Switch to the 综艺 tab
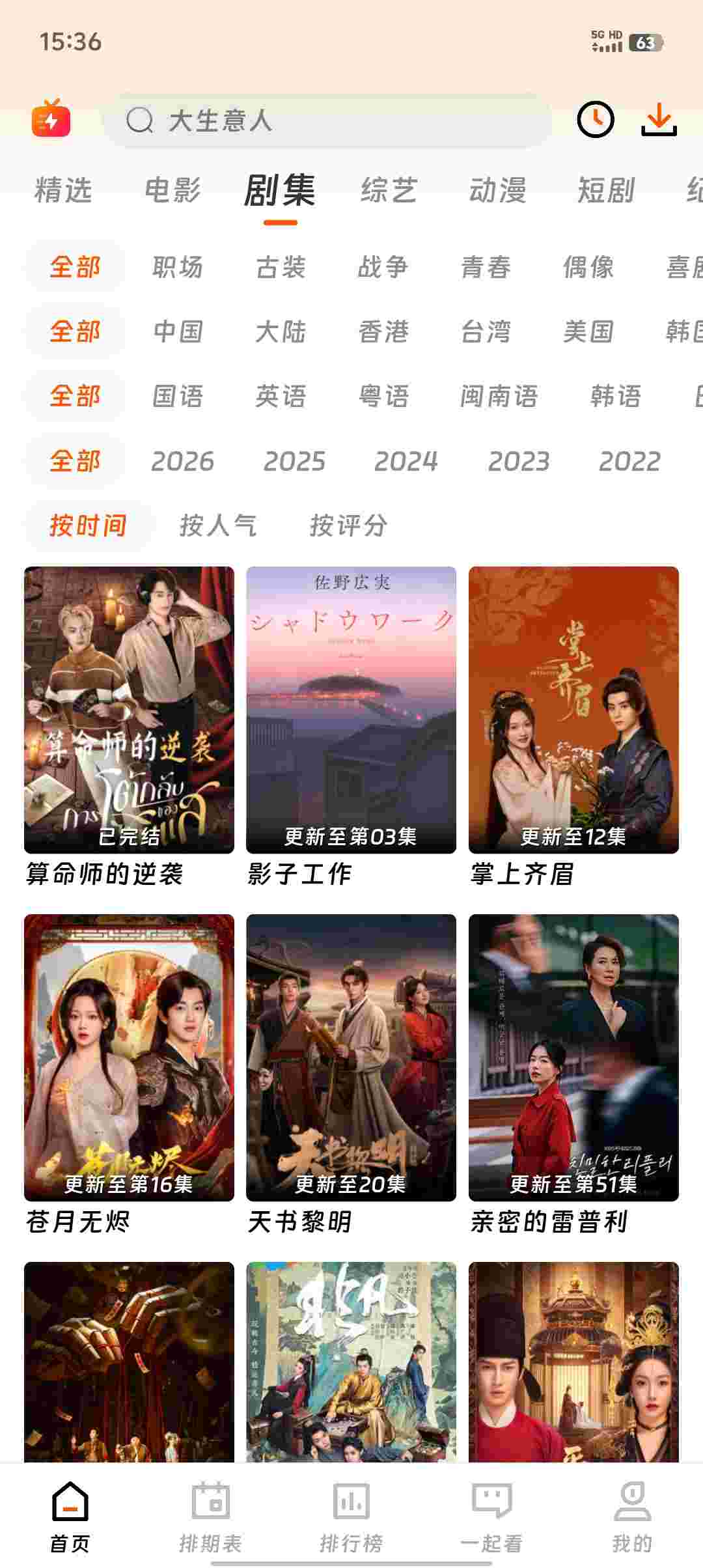703x1568 pixels. [x=389, y=191]
